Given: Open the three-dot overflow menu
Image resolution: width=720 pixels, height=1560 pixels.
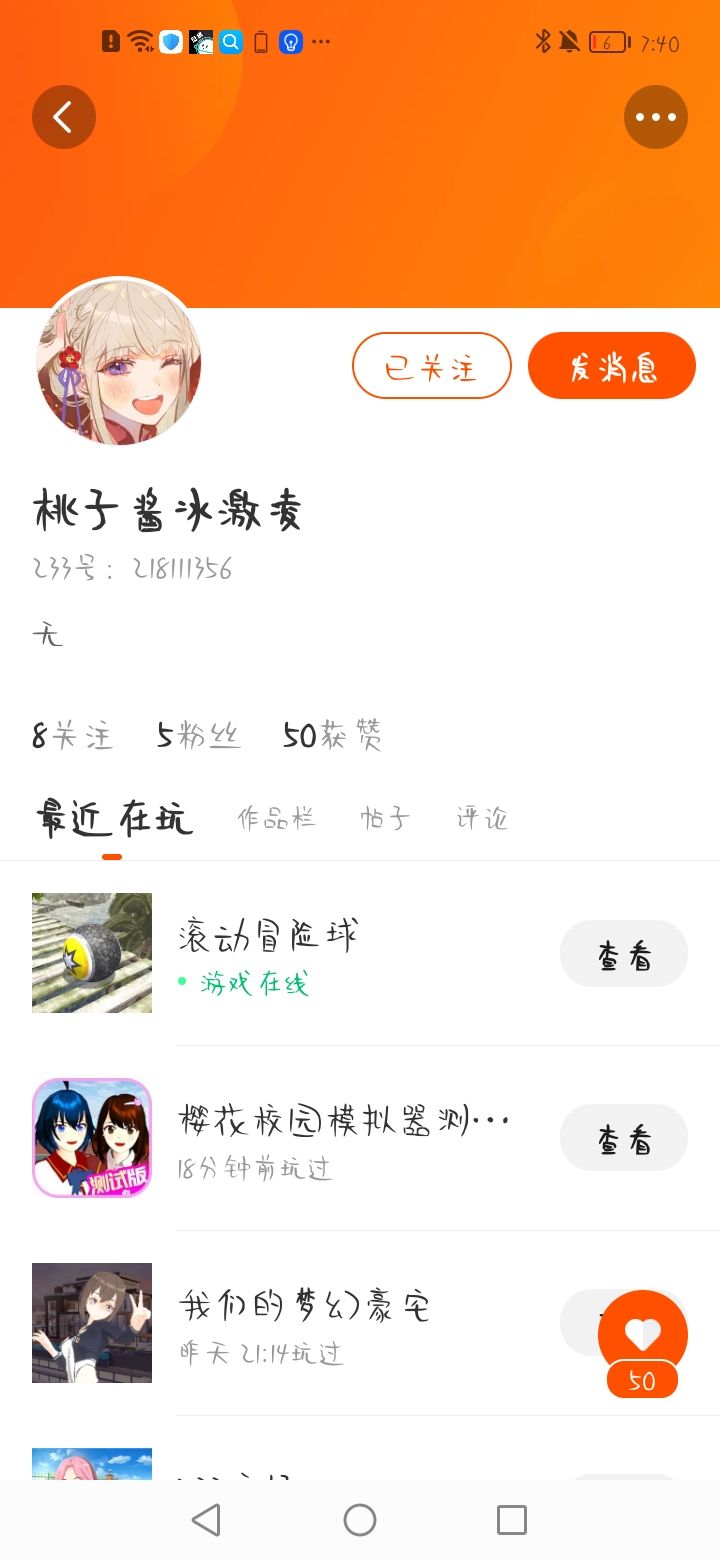Looking at the screenshot, I should coord(655,117).
